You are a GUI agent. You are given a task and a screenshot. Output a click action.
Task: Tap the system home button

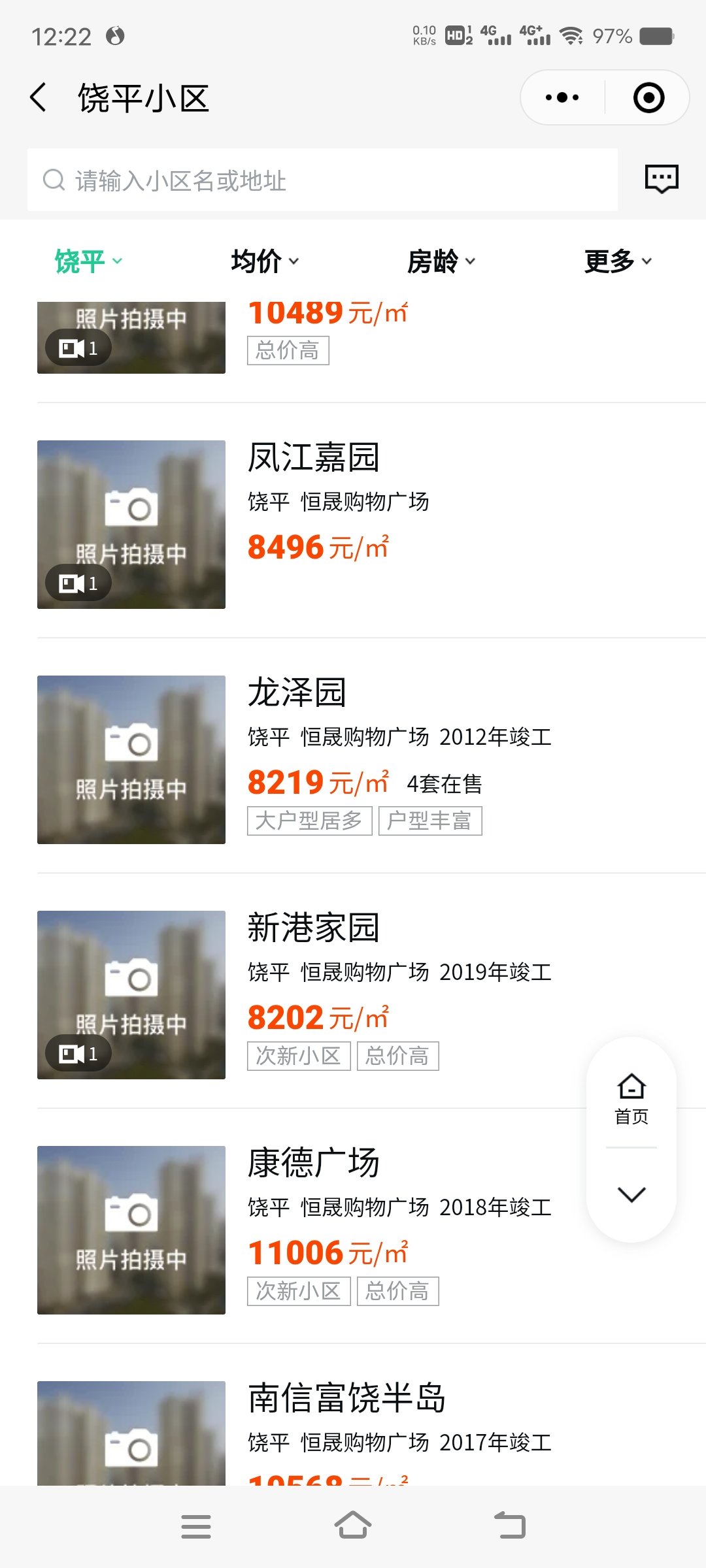(353, 1526)
